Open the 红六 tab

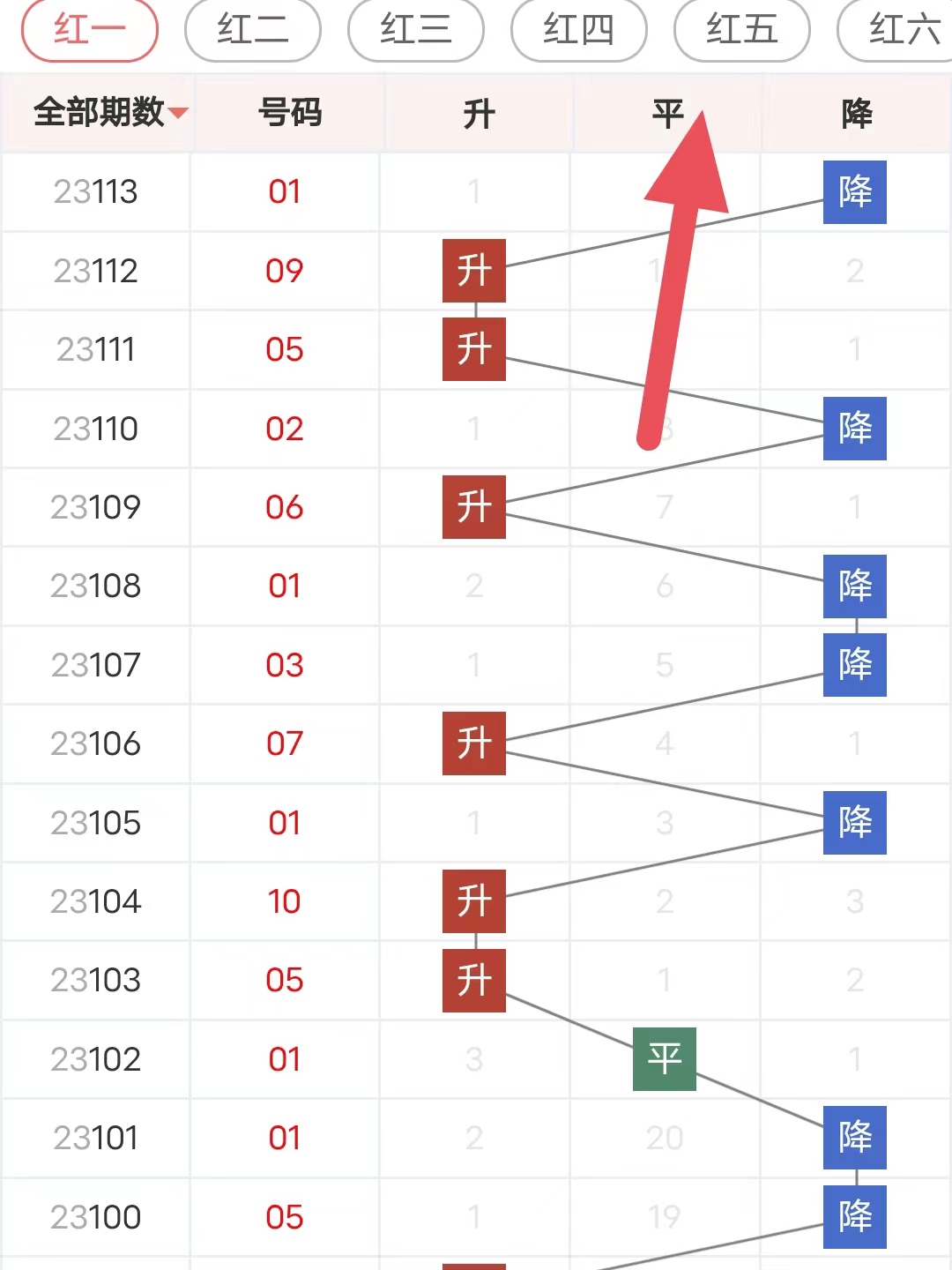tap(896, 30)
